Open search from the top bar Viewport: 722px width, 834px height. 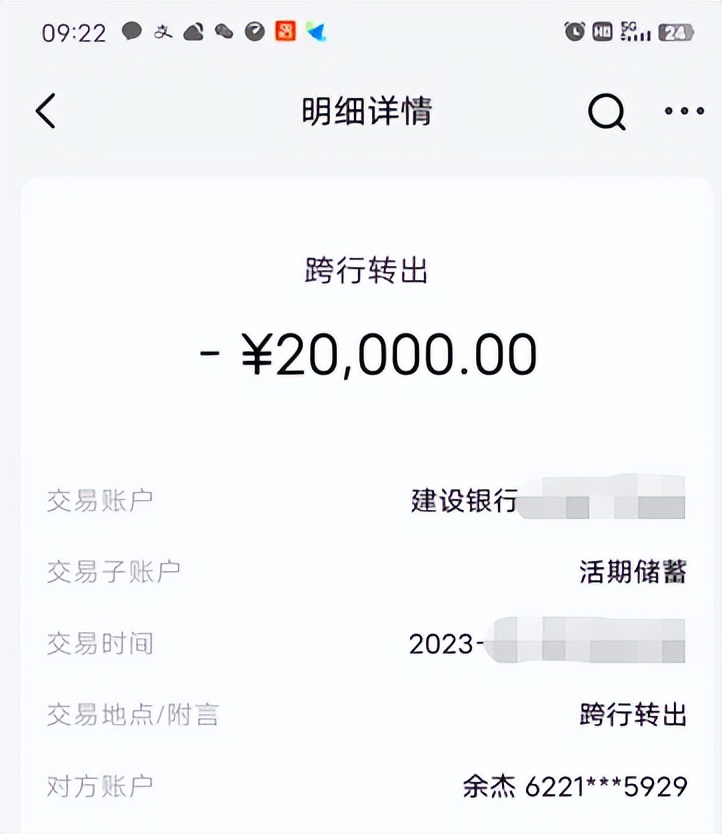[x=605, y=111]
